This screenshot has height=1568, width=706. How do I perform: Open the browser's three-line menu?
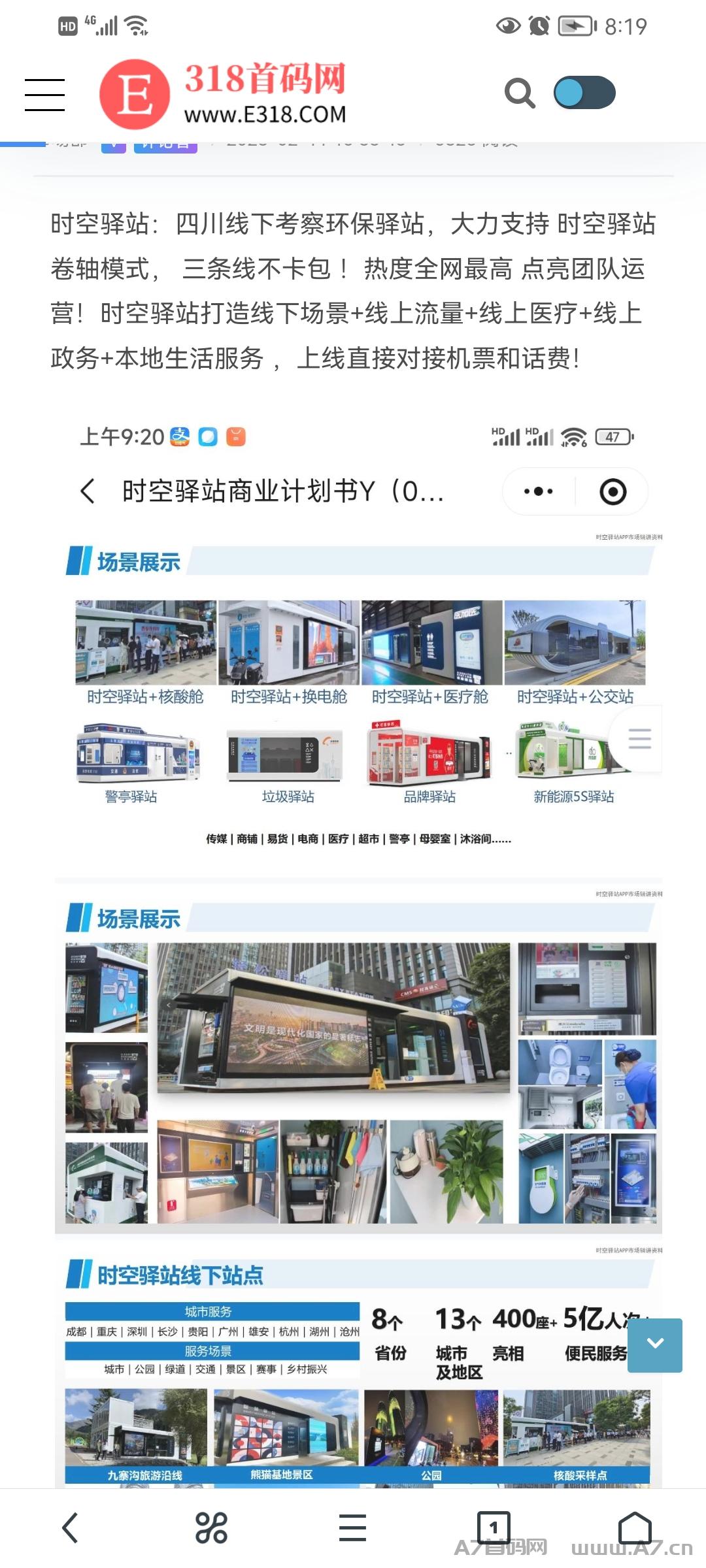(352, 1527)
